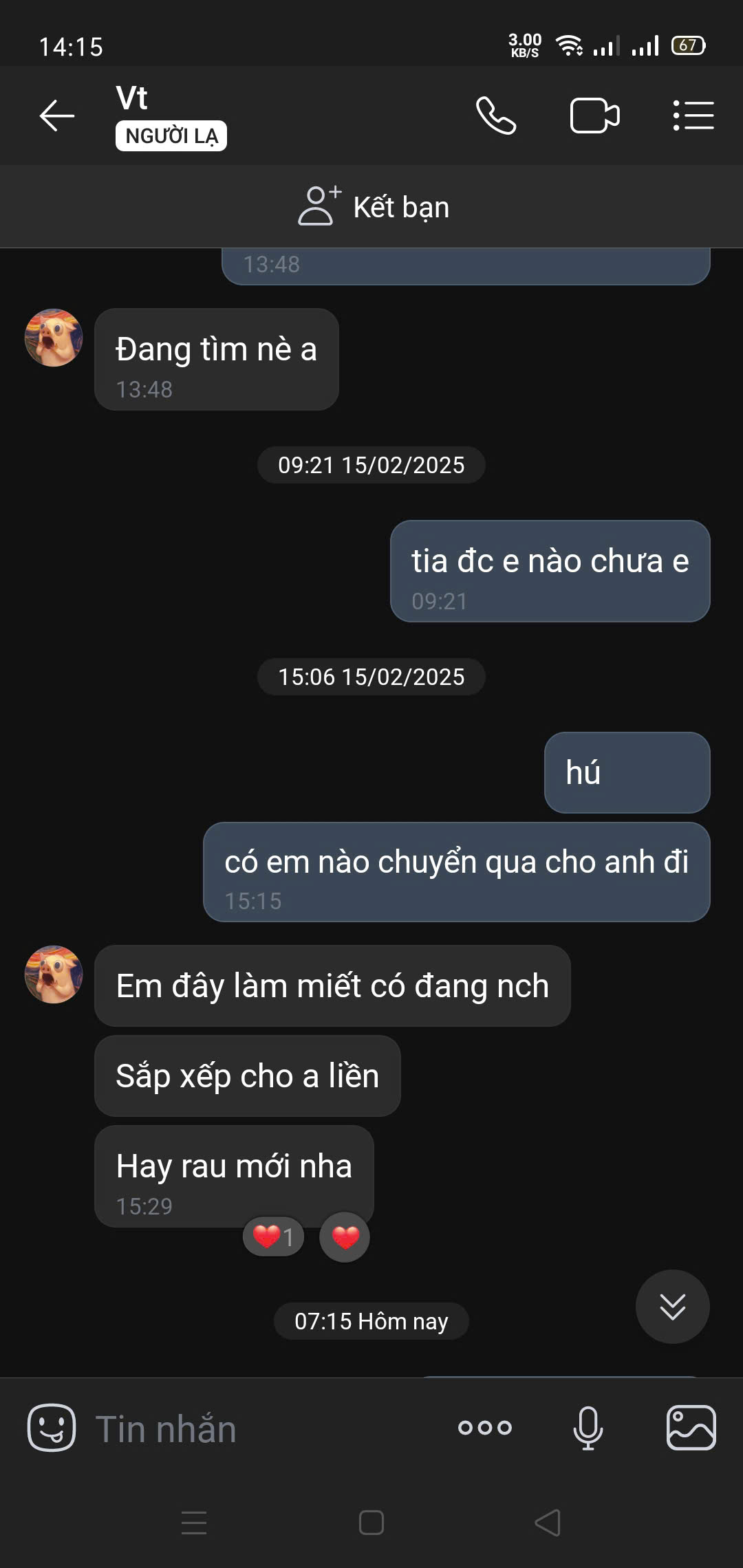This screenshot has height=1568, width=743.
Task: Open more attachment options
Action: 485,1428
